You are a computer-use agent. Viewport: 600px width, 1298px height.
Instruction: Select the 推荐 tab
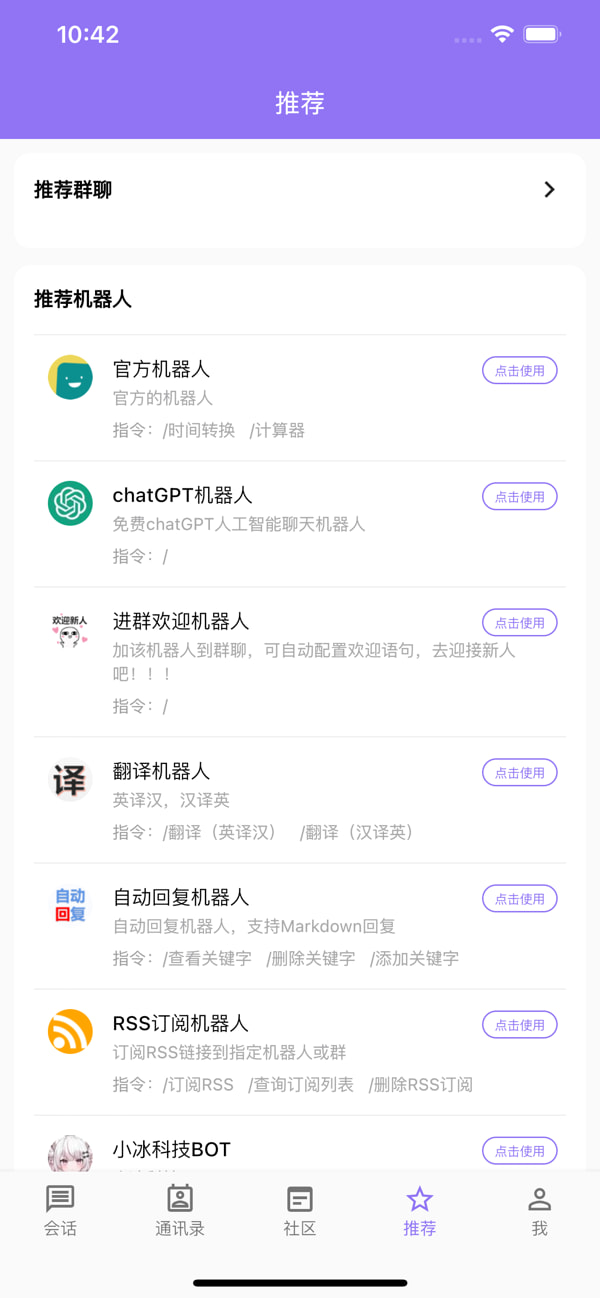coord(420,1211)
